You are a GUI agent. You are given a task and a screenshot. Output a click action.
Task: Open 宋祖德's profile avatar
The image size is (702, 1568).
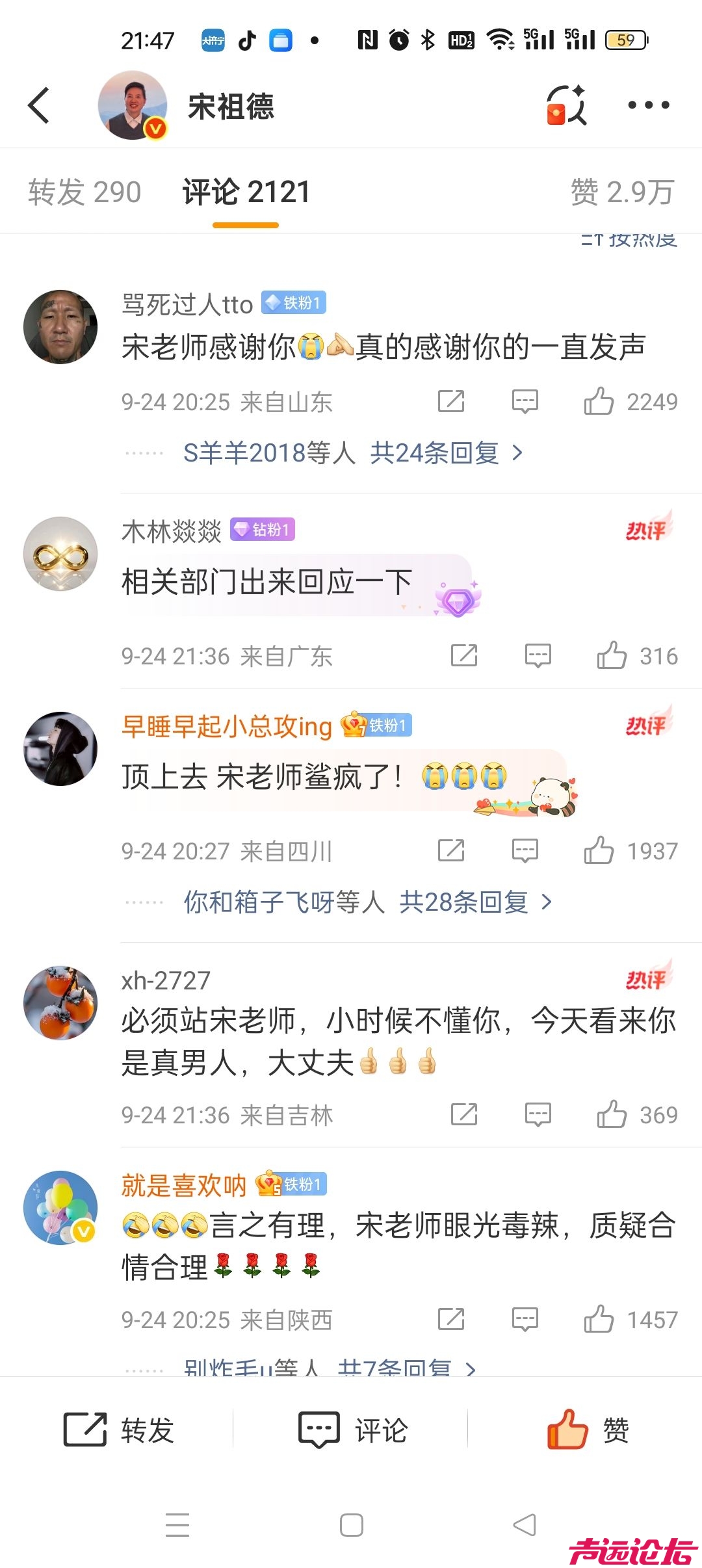(132, 105)
